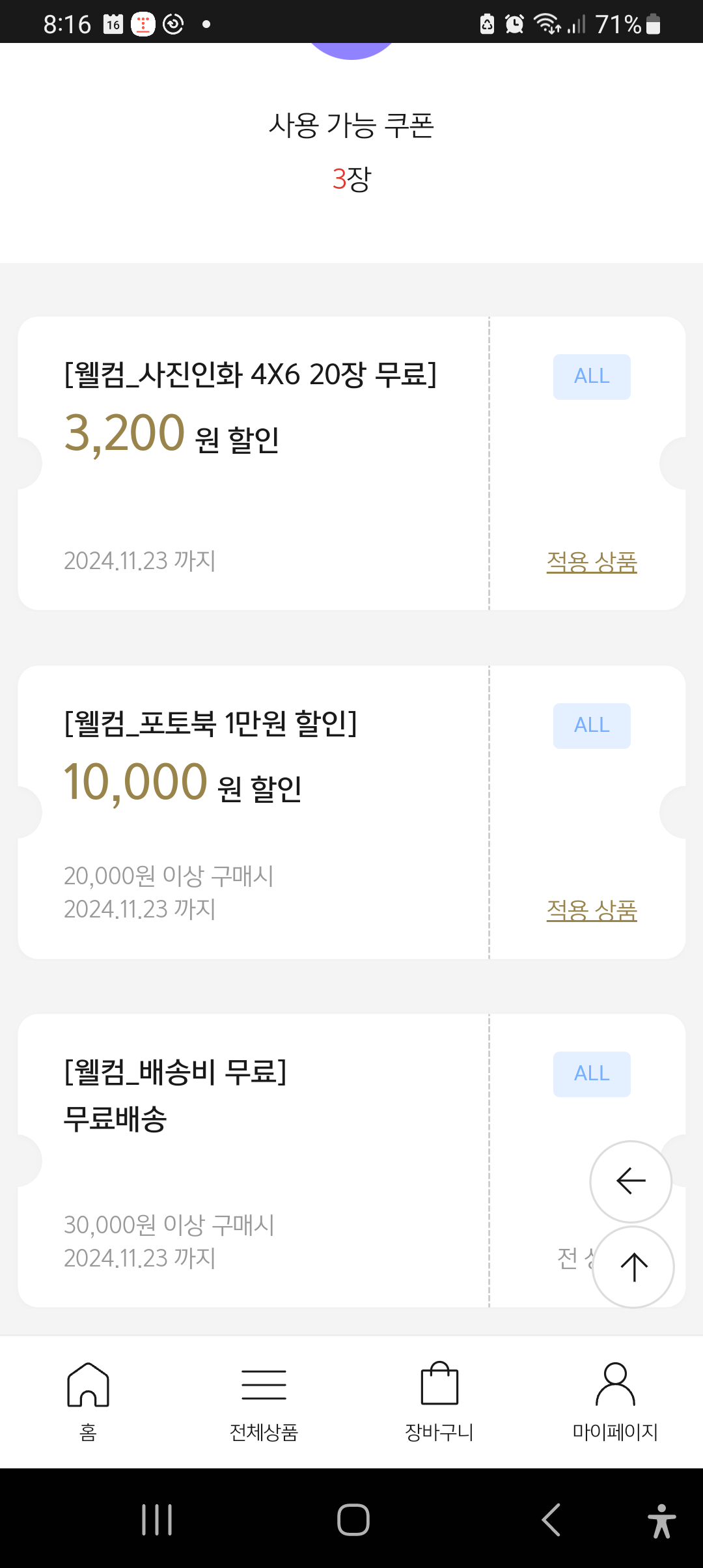This screenshot has width=703, height=1568.
Task: Jump to top with the up arrow button
Action: pyautogui.click(x=633, y=1267)
